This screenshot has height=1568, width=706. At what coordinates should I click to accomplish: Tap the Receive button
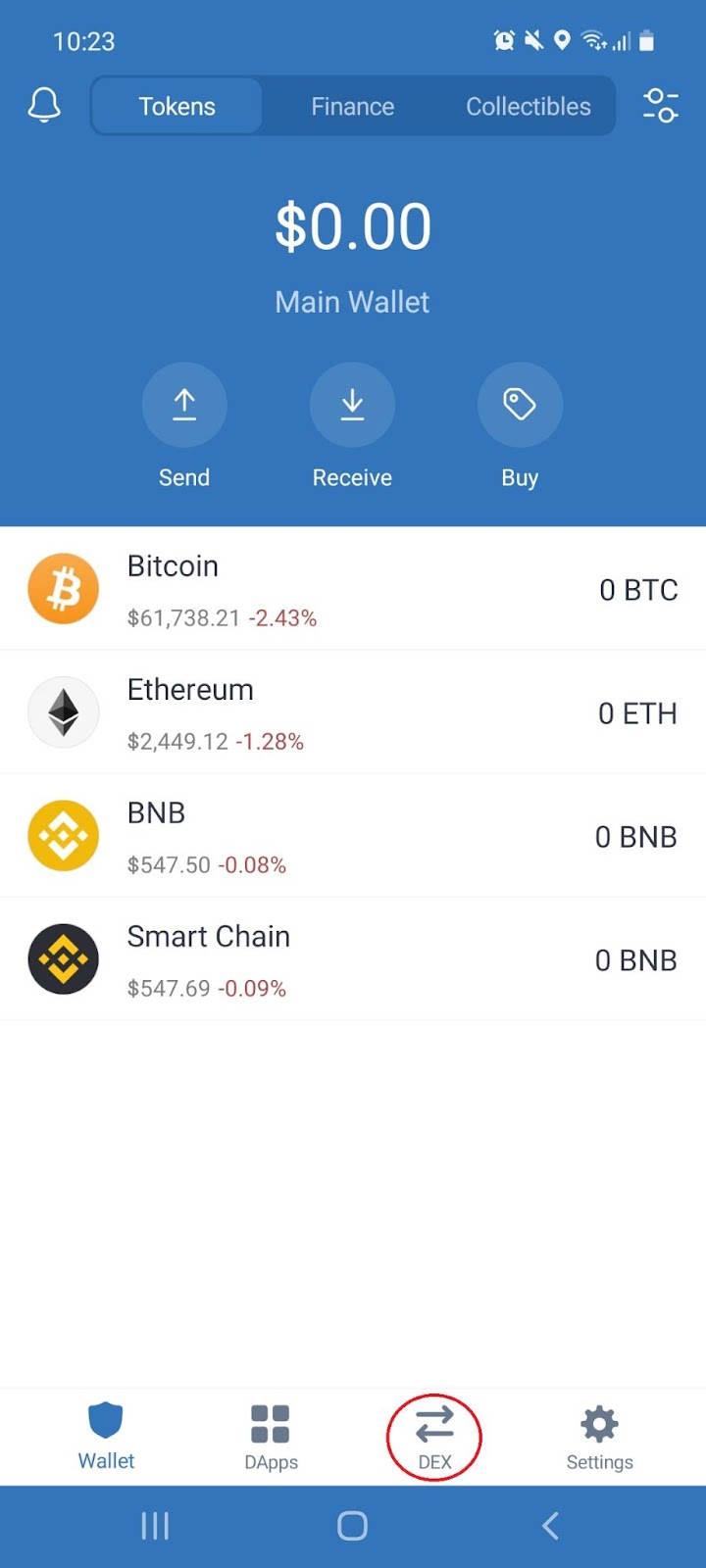pos(352,405)
